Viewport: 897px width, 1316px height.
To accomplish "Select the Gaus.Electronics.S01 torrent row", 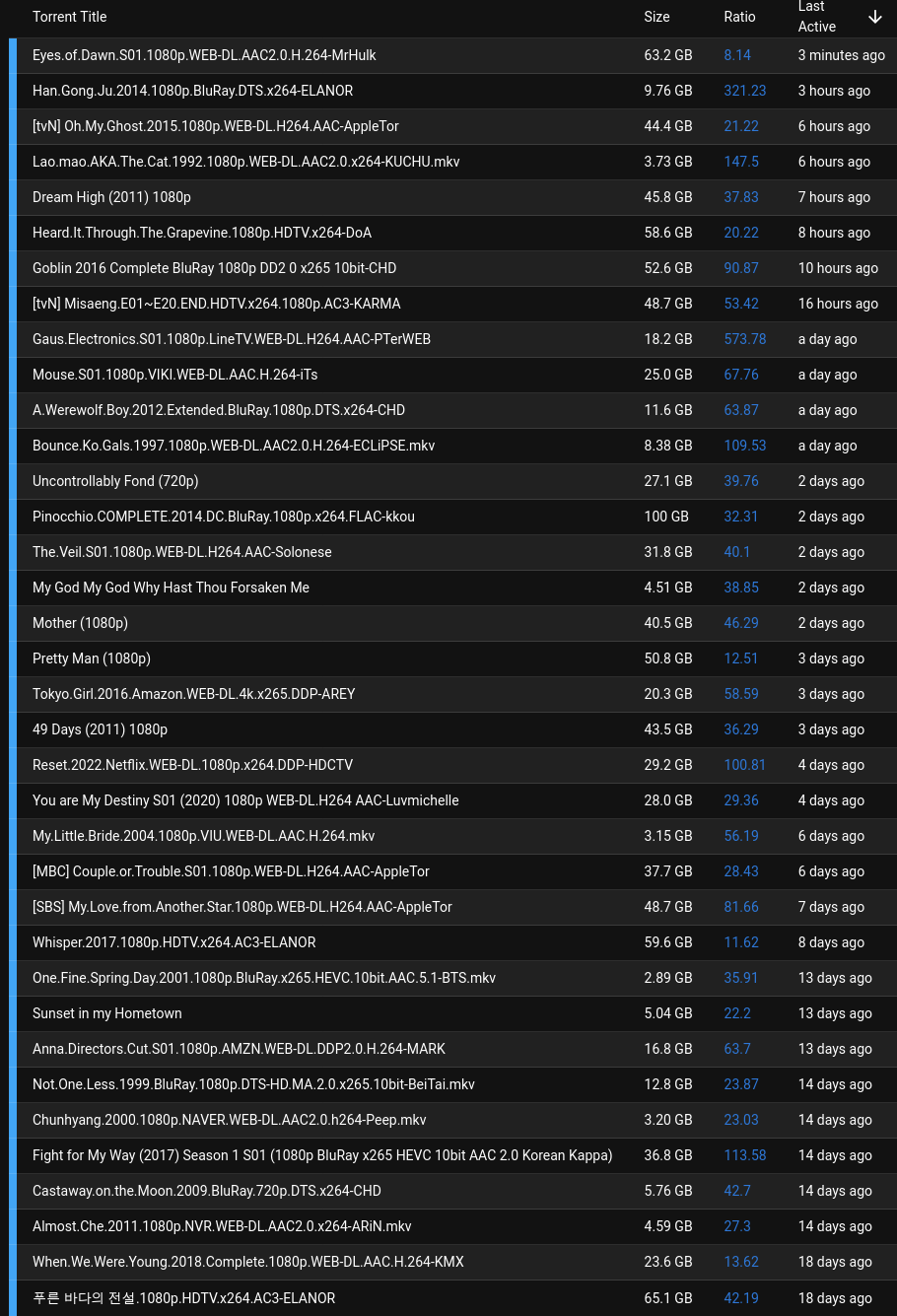I will point(231,339).
